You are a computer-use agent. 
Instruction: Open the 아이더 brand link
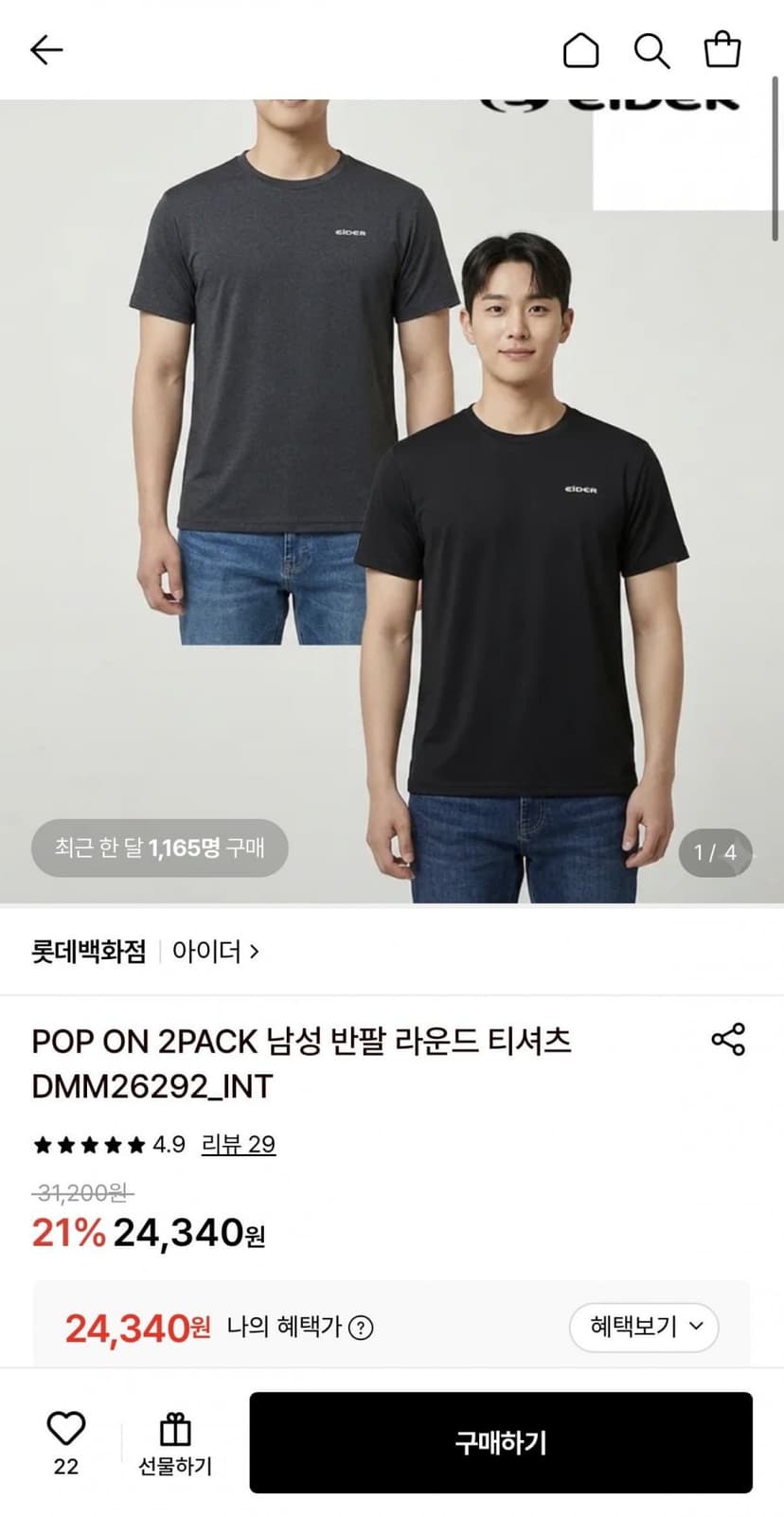point(216,951)
